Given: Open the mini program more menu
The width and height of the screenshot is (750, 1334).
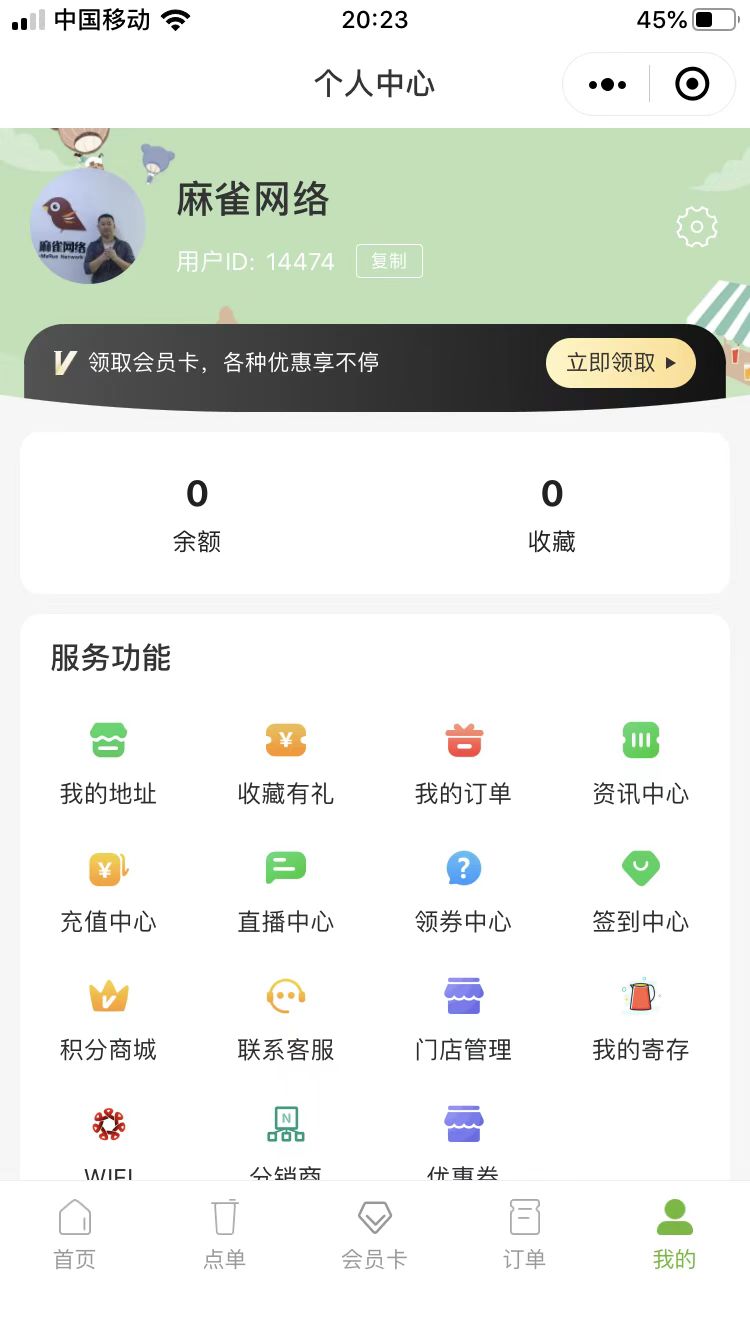Looking at the screenshot, I should [x=608, y=85].
